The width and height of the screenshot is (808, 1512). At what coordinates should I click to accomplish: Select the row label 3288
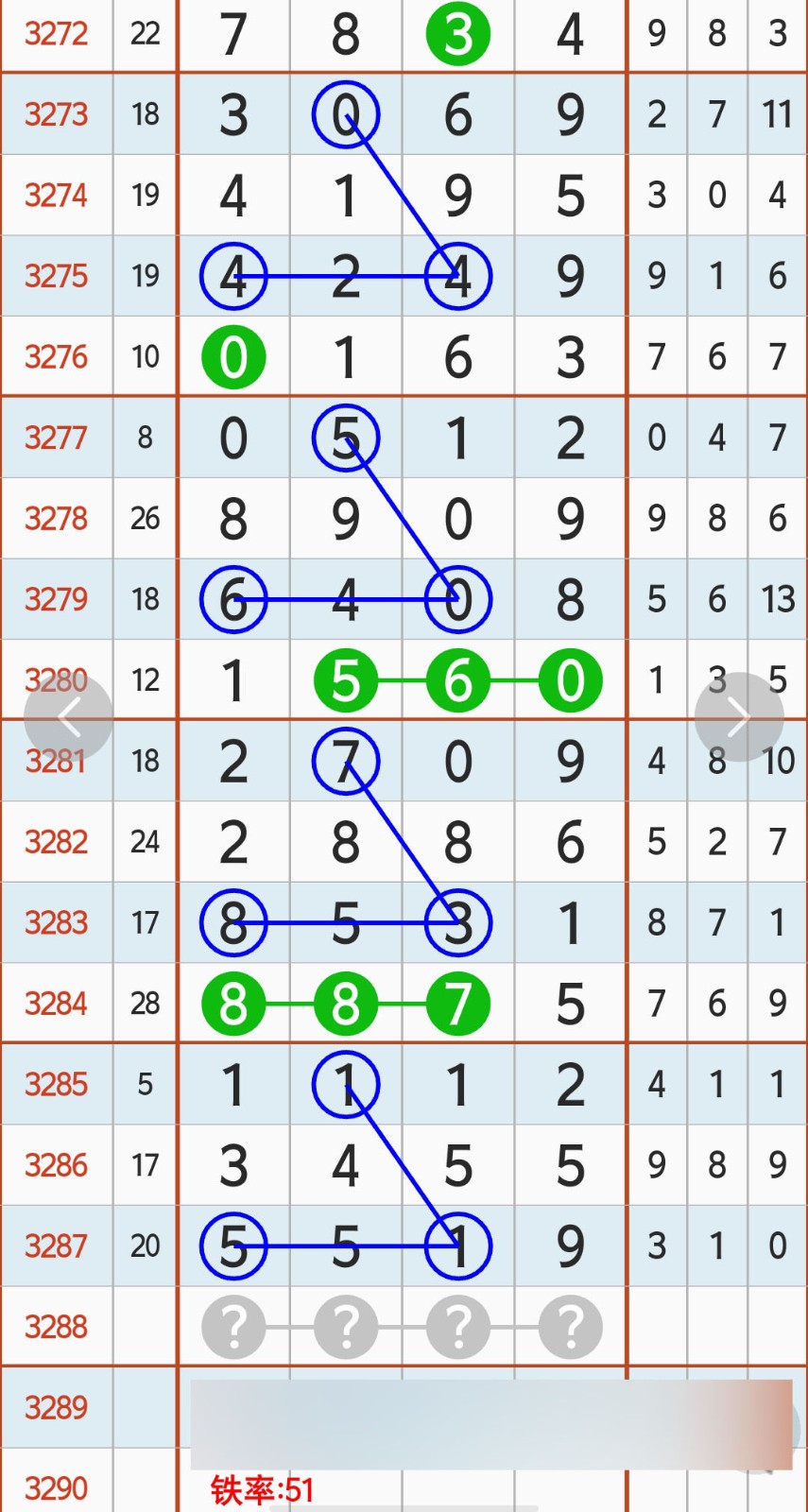[x=56, y=1327]
